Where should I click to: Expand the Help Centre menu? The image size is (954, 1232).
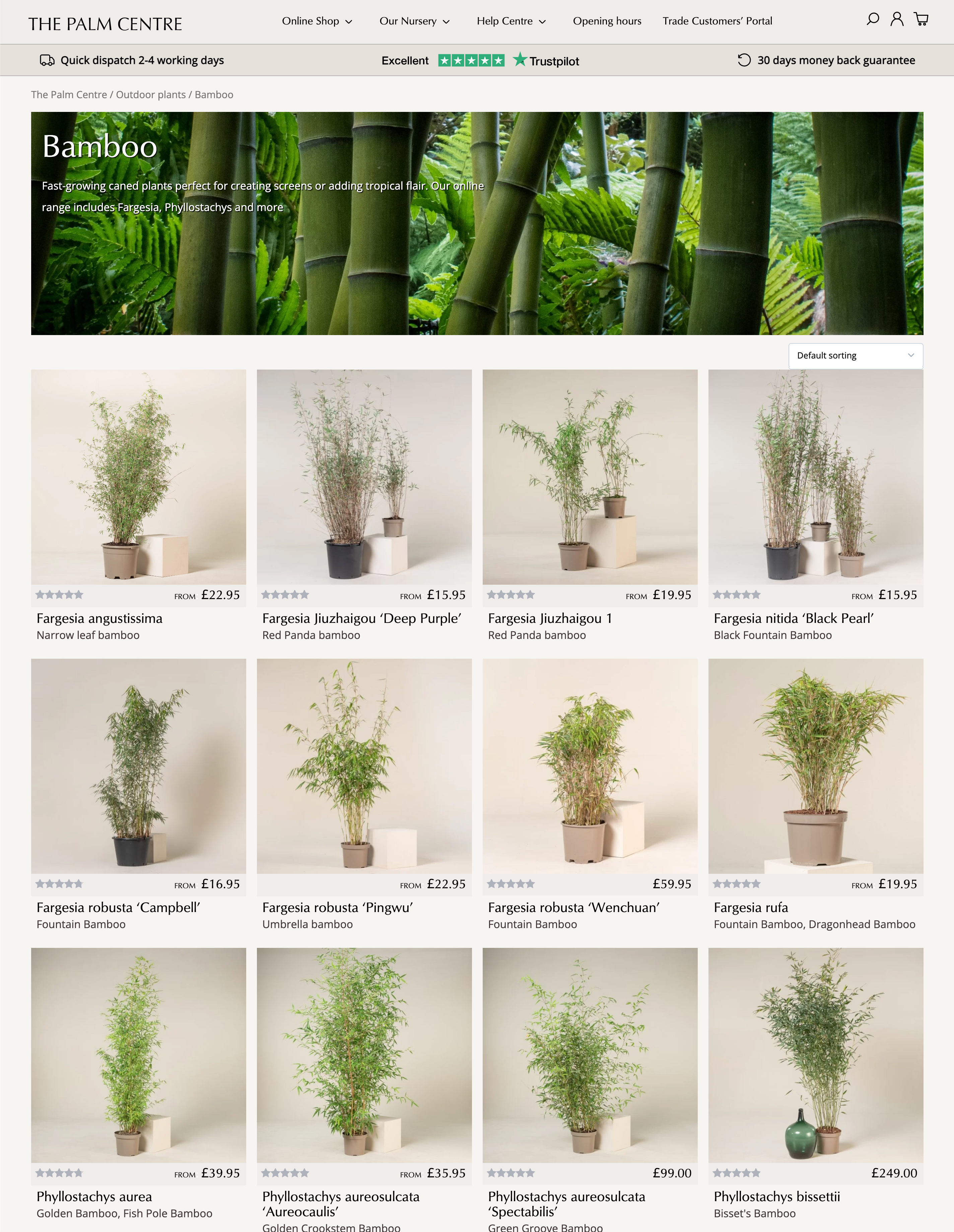(x=511, y=21)
